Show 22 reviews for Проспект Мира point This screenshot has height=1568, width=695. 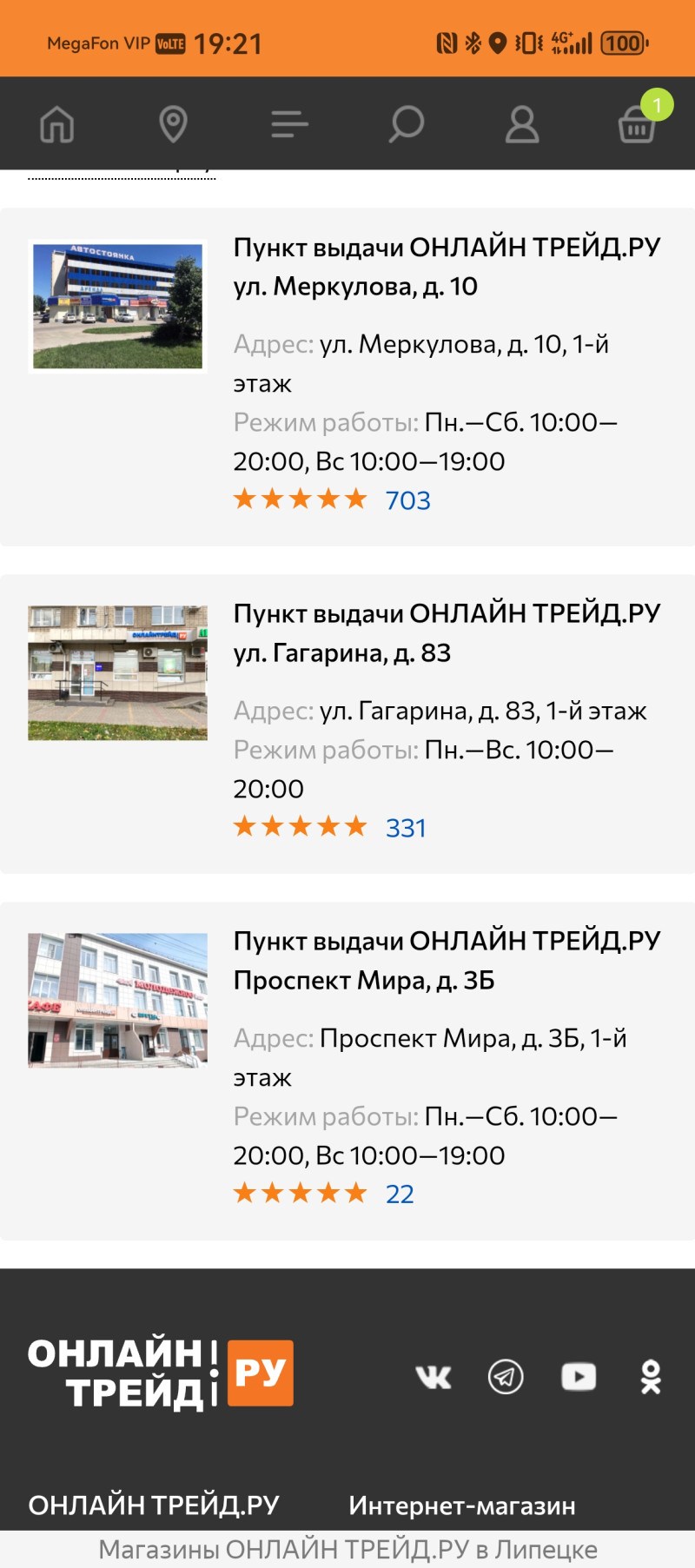(x=400, y=1194)
